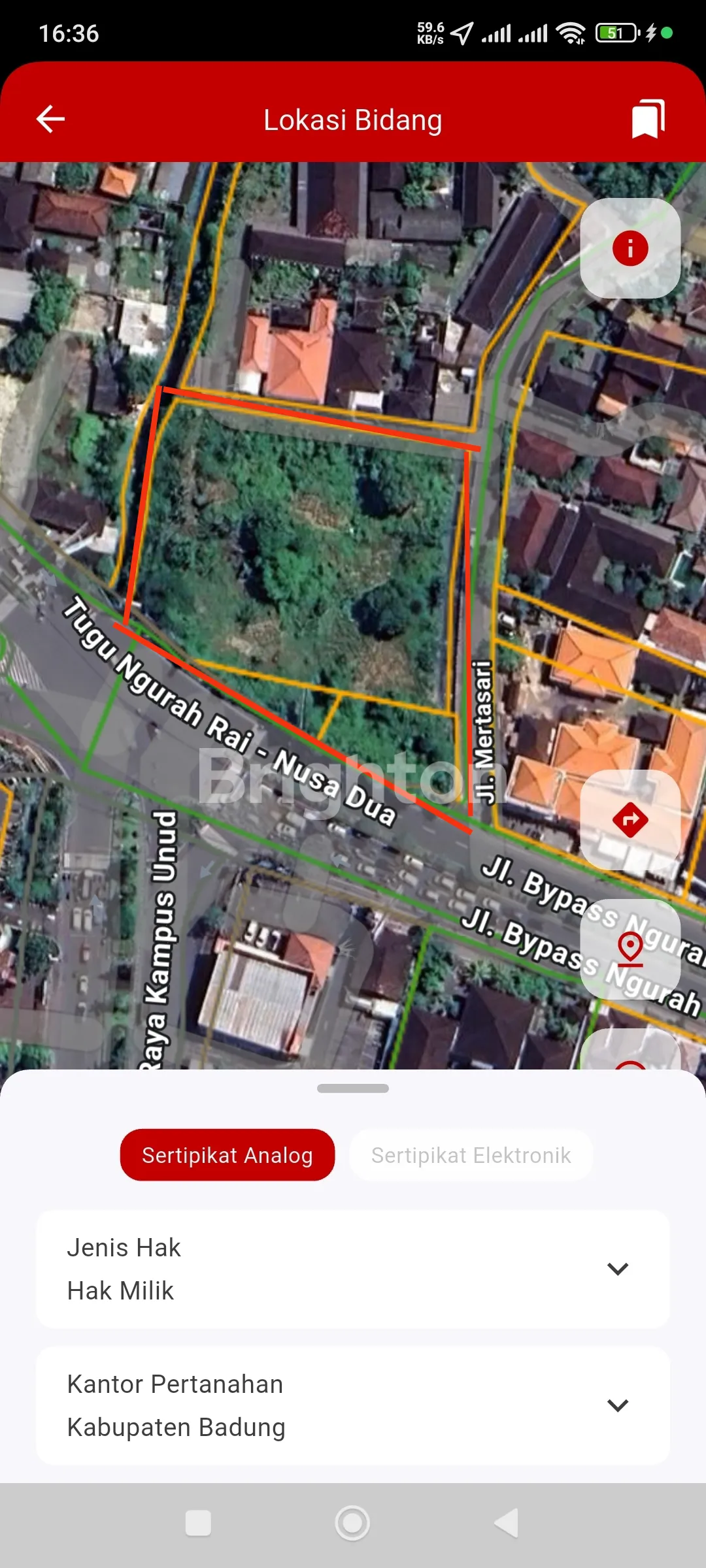706x1568 pixels.
Task: Open the bookmarks icon in header
Action: (x=647, y=119)
